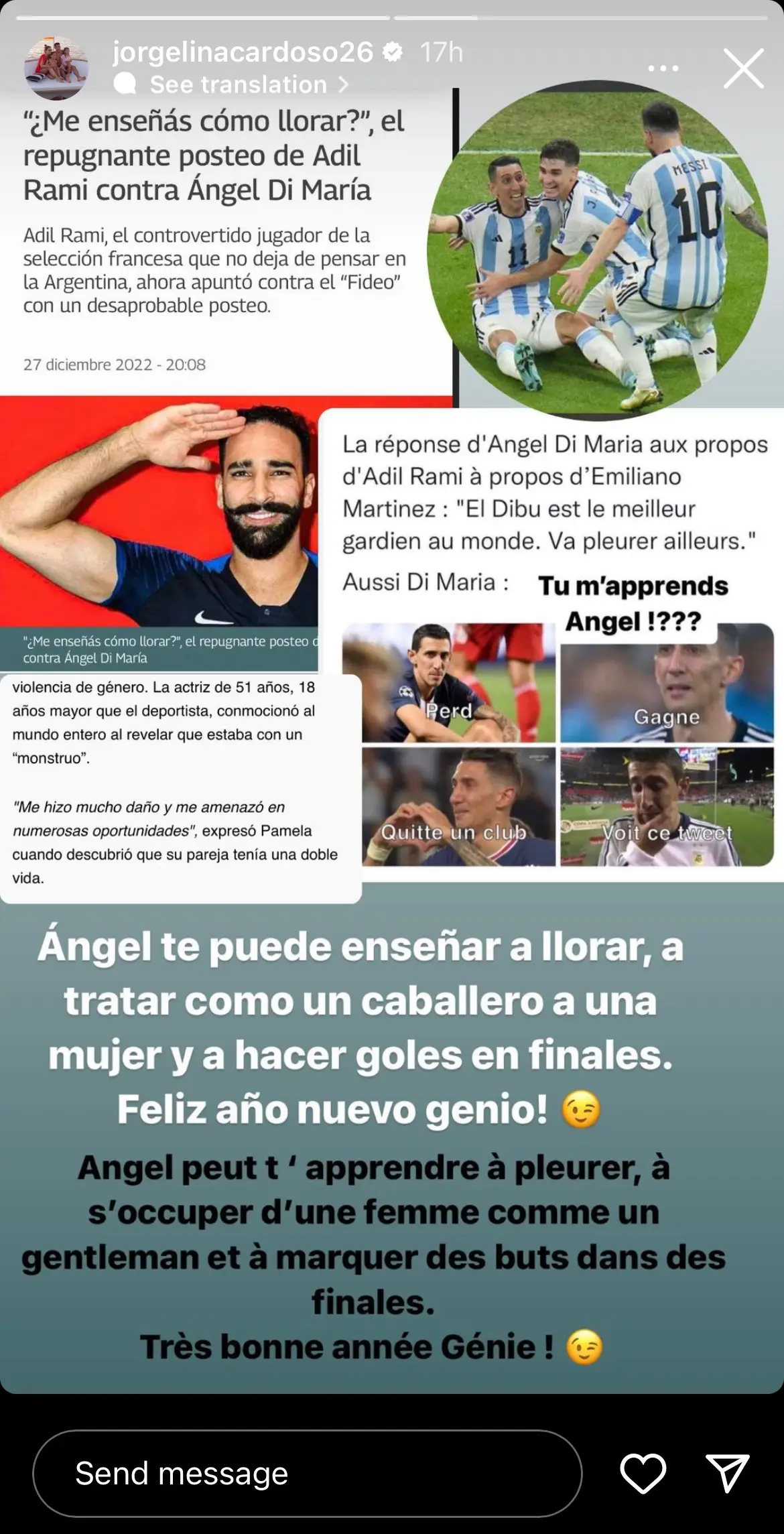
Task: Open the three-dot more options menu
Action: click(663, 68)
